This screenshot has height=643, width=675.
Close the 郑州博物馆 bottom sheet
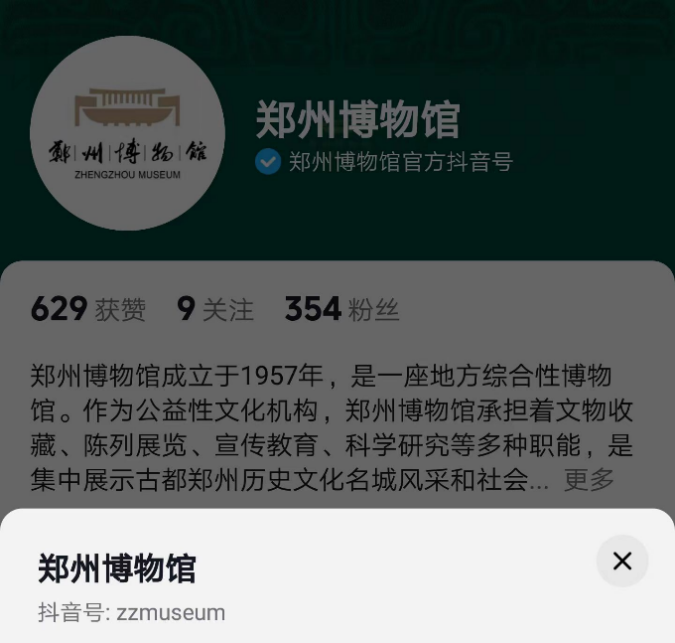coord(622,561)
